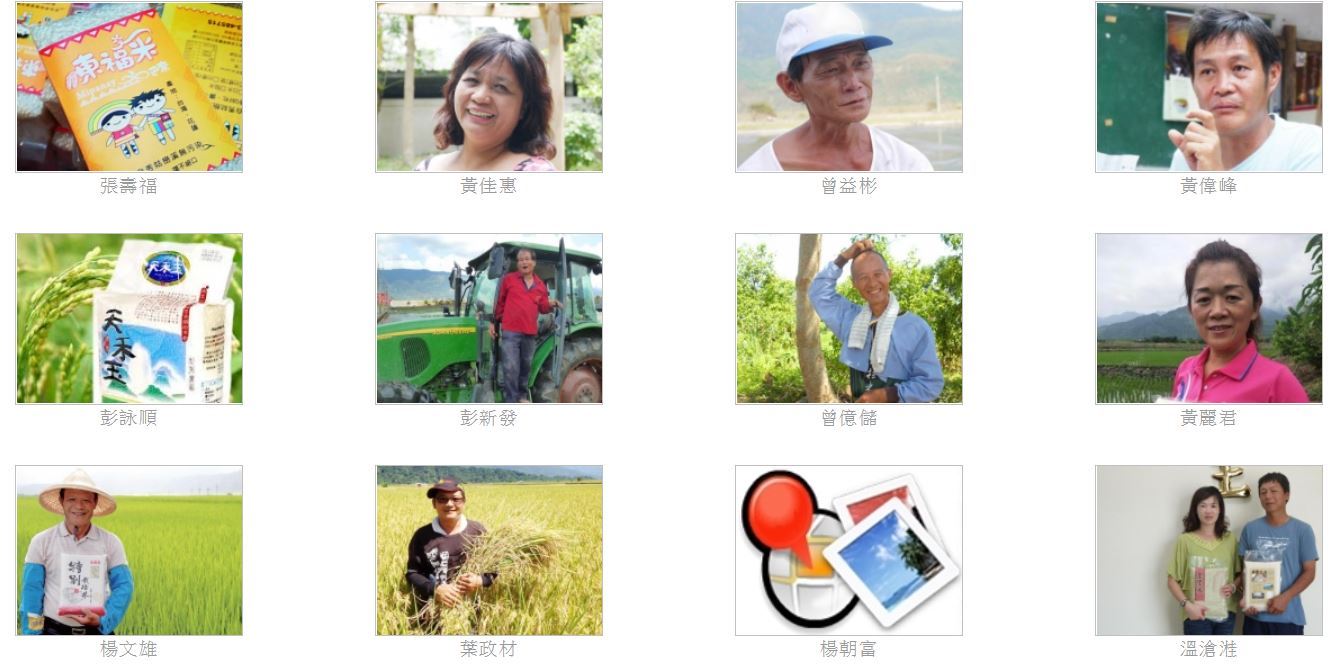View 曾益彬's farmer page

click(x=849, y=87)
